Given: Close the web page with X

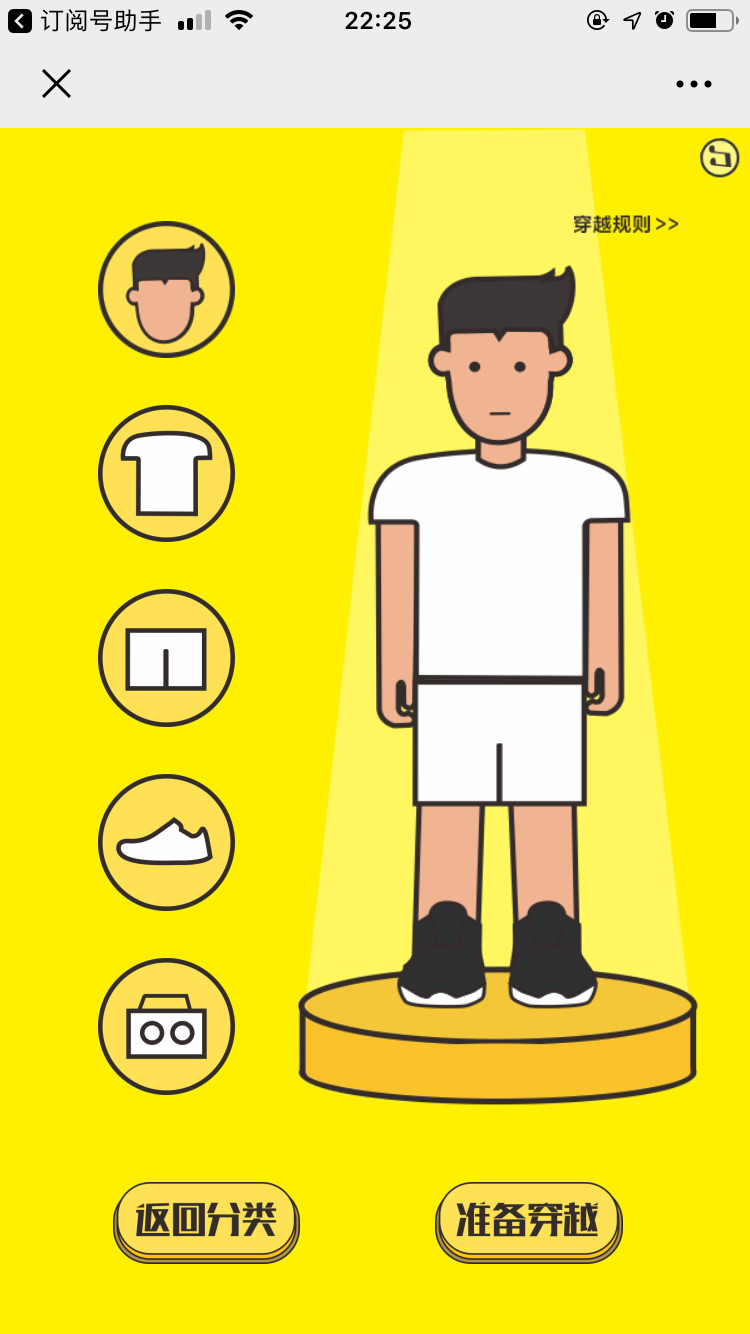Looking at the screenshot, I should [56, 84].
